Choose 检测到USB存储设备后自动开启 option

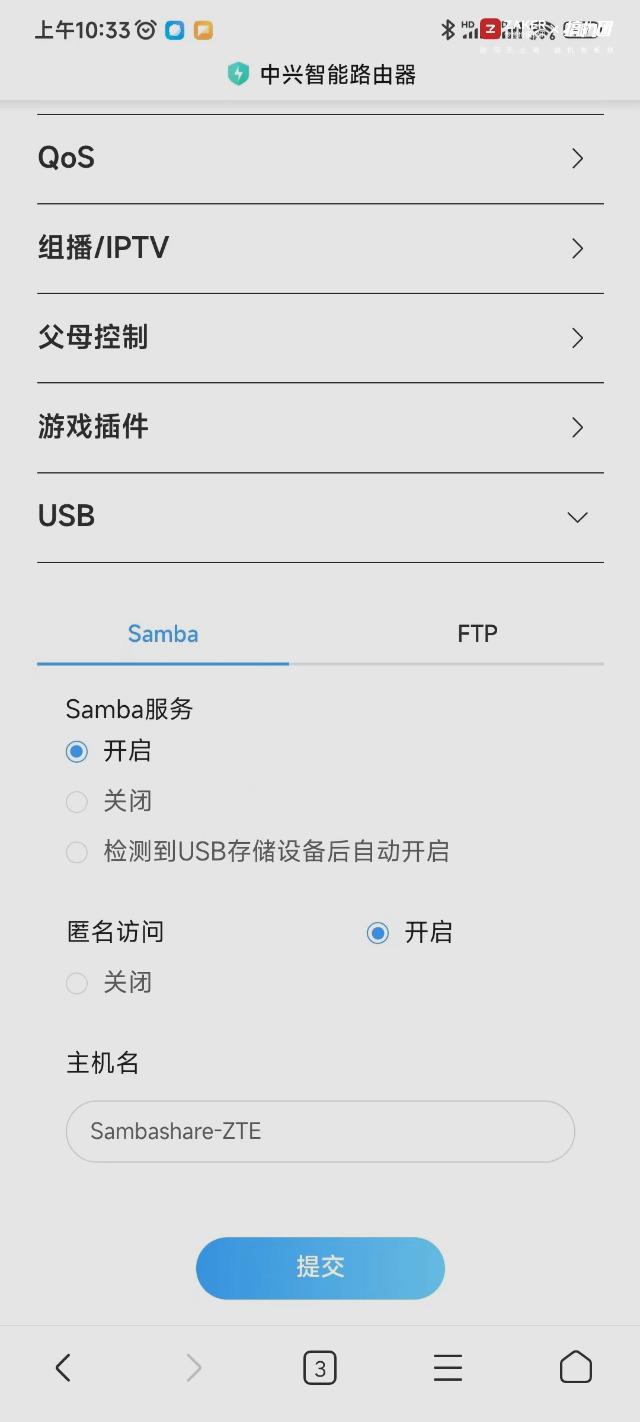point(77,852)
